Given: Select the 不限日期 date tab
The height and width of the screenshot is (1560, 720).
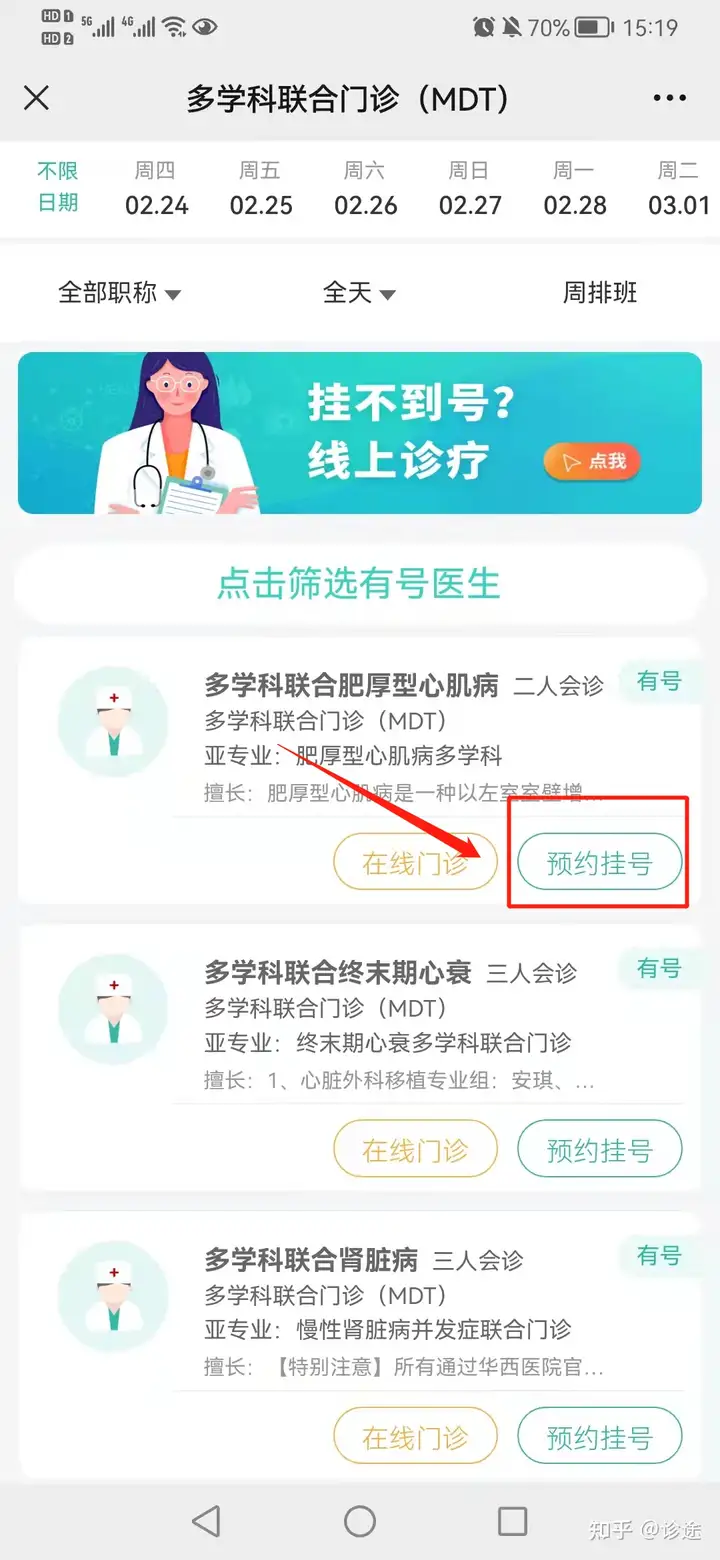Looking at the screenshot, I should [58, 186].
